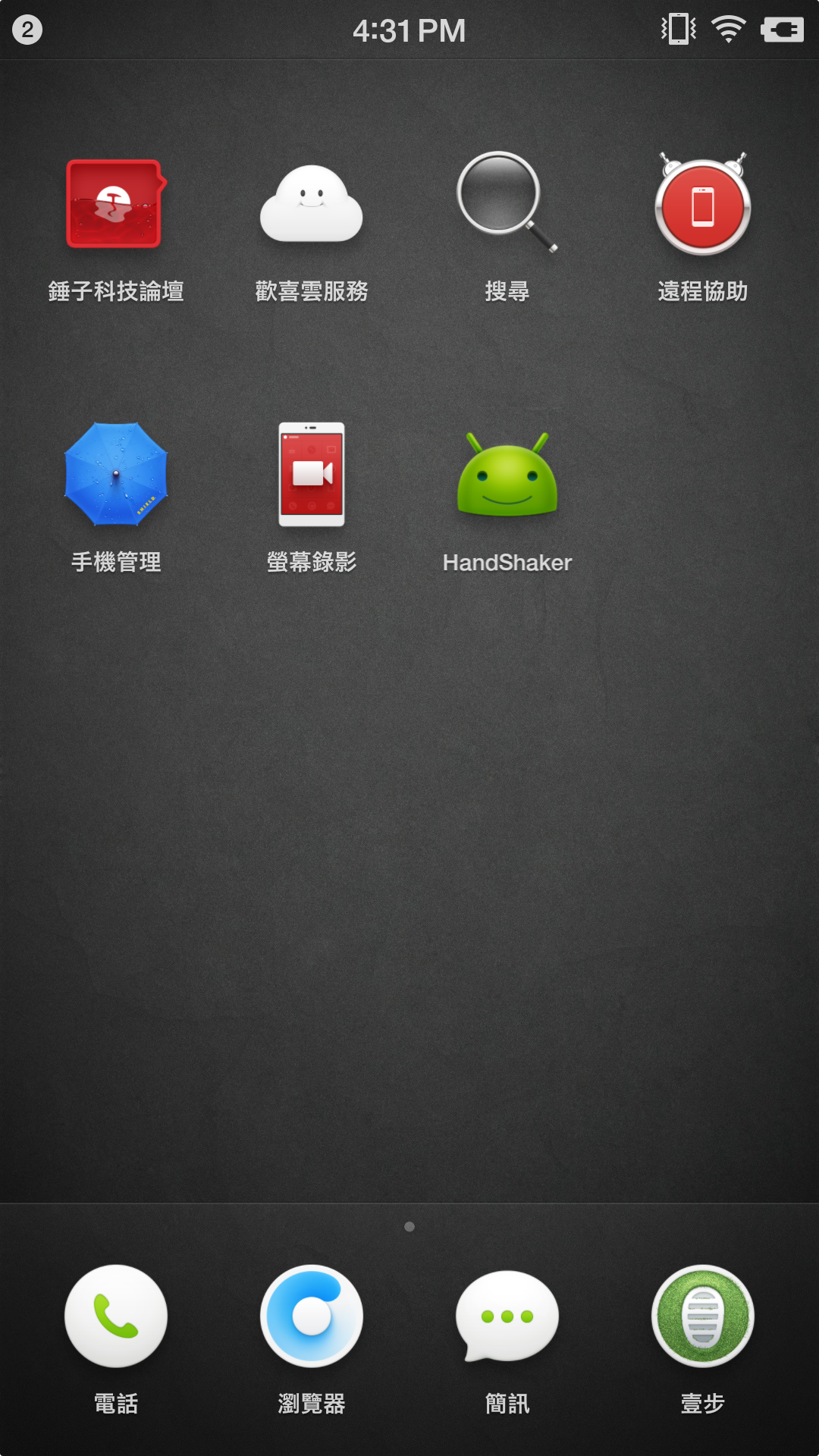Launch the 瀏覽器 browser
This screenshot has width=819, height=1456.
coord(312,1316)
